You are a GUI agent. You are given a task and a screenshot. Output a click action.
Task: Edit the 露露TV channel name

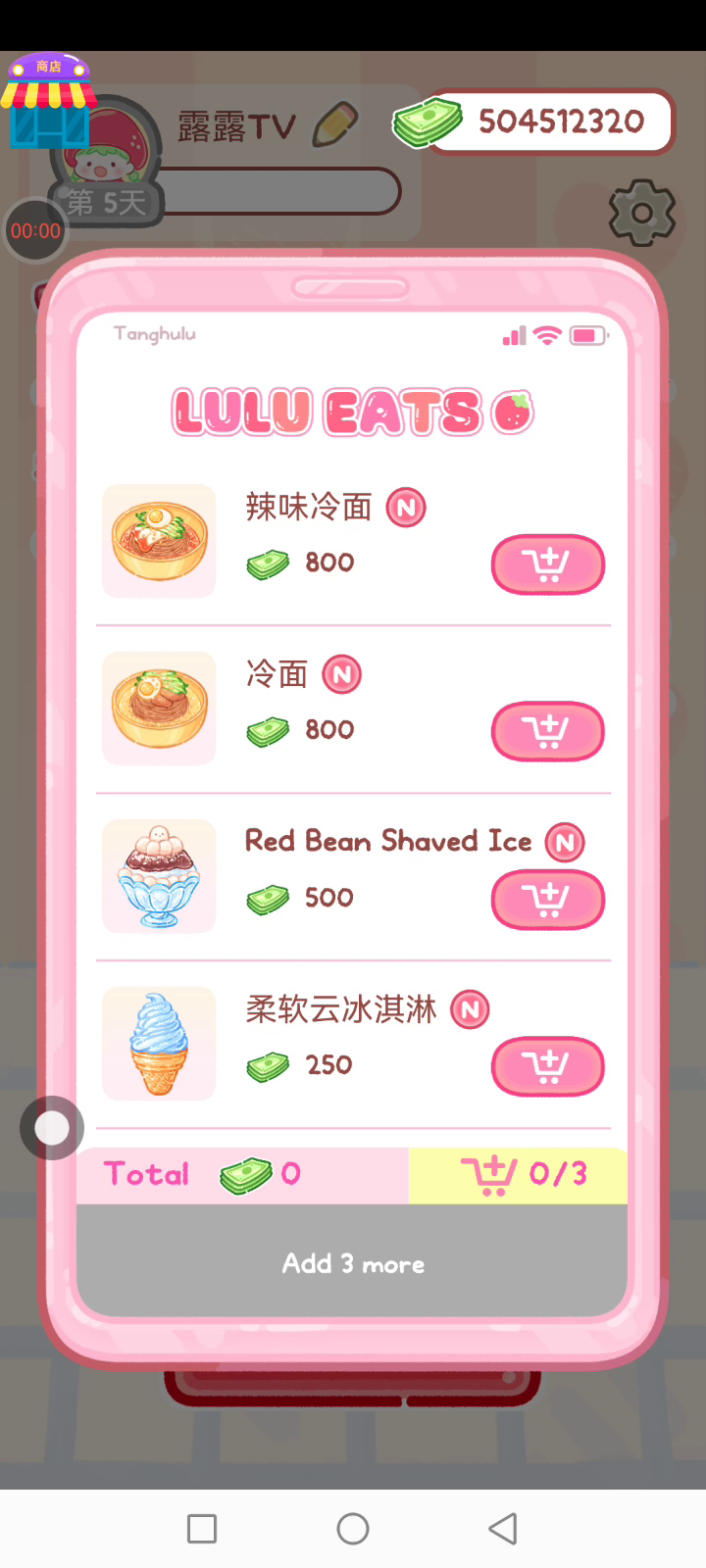[335, 124]
